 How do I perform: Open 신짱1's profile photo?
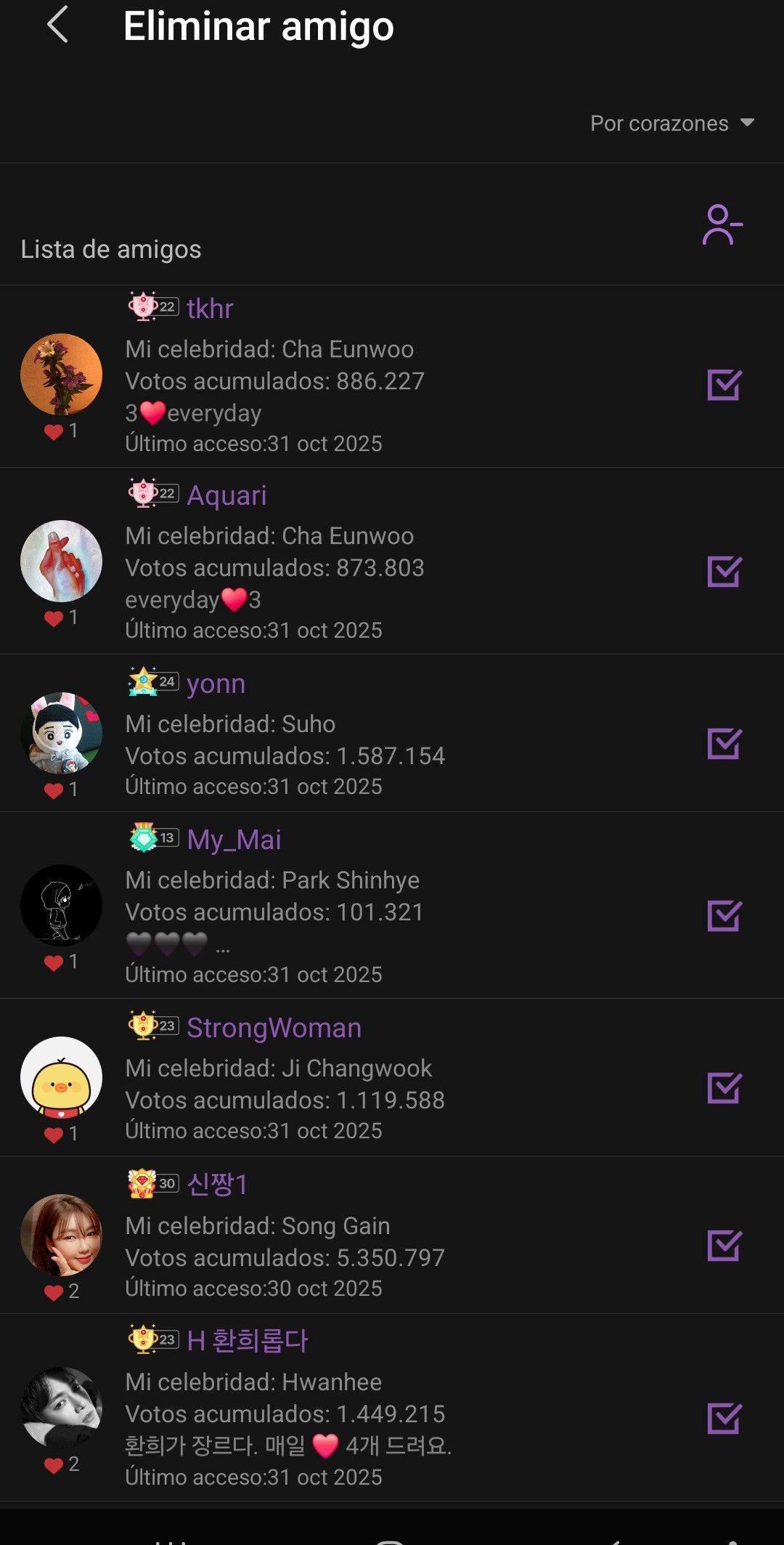pyautogui.click(x=62, y=1235)
